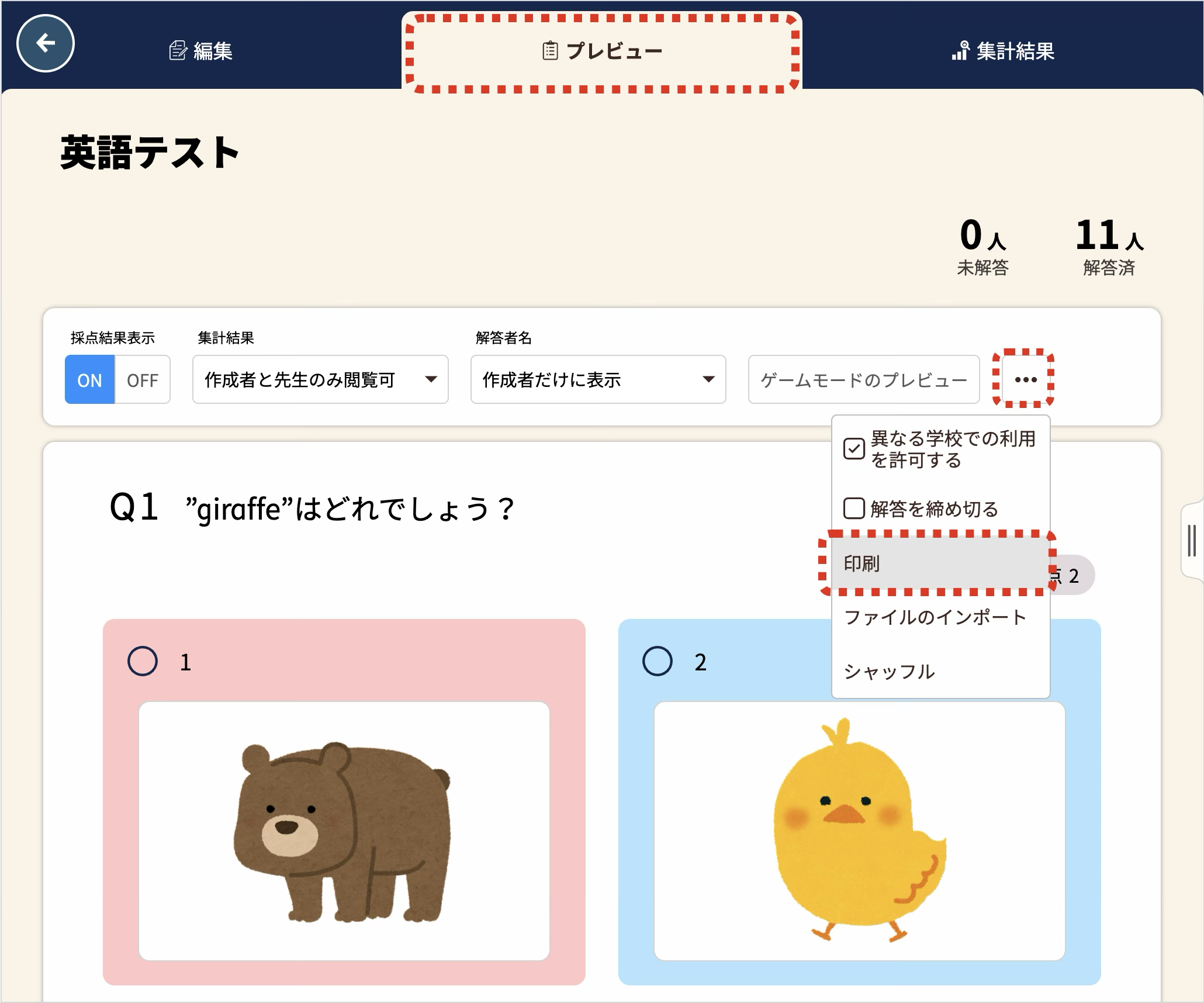The image size is (1204, 1003).
Task: Tap the side panel handle on the right edge
Action: [1192, 541]
